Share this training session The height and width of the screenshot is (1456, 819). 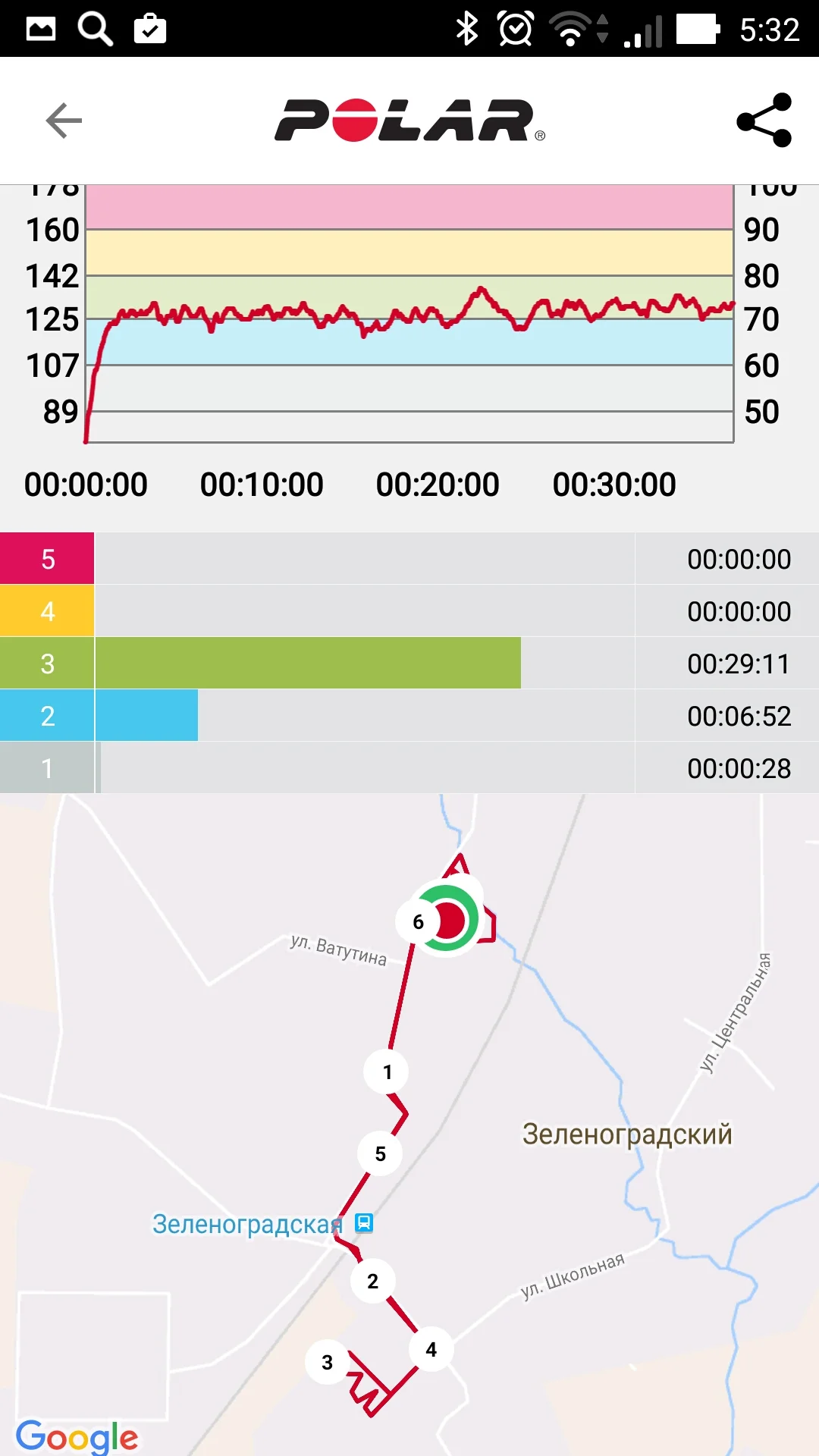764,120
